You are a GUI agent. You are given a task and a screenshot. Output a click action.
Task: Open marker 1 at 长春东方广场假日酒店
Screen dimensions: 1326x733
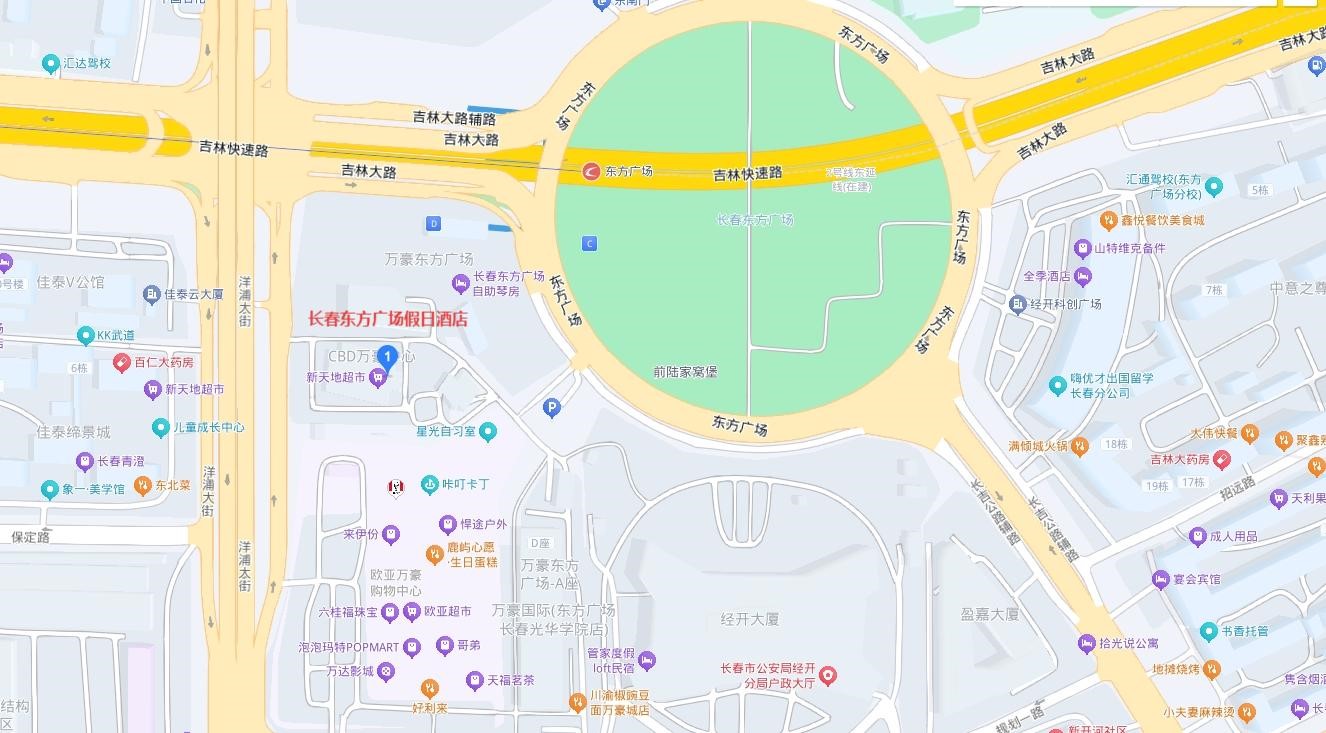pyautogui.click(x=387, y=358)
